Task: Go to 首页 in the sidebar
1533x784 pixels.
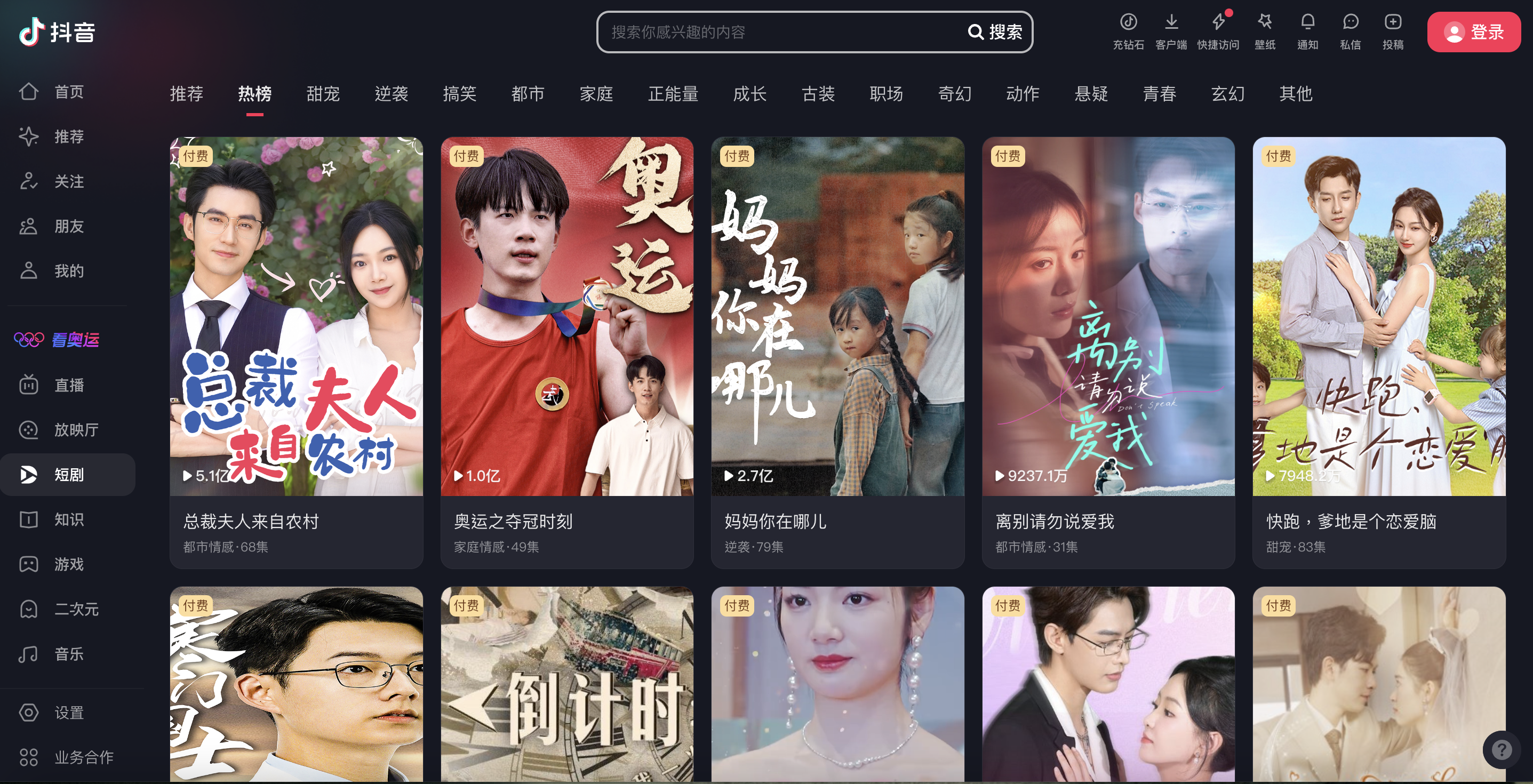Action: coord(68,92)
